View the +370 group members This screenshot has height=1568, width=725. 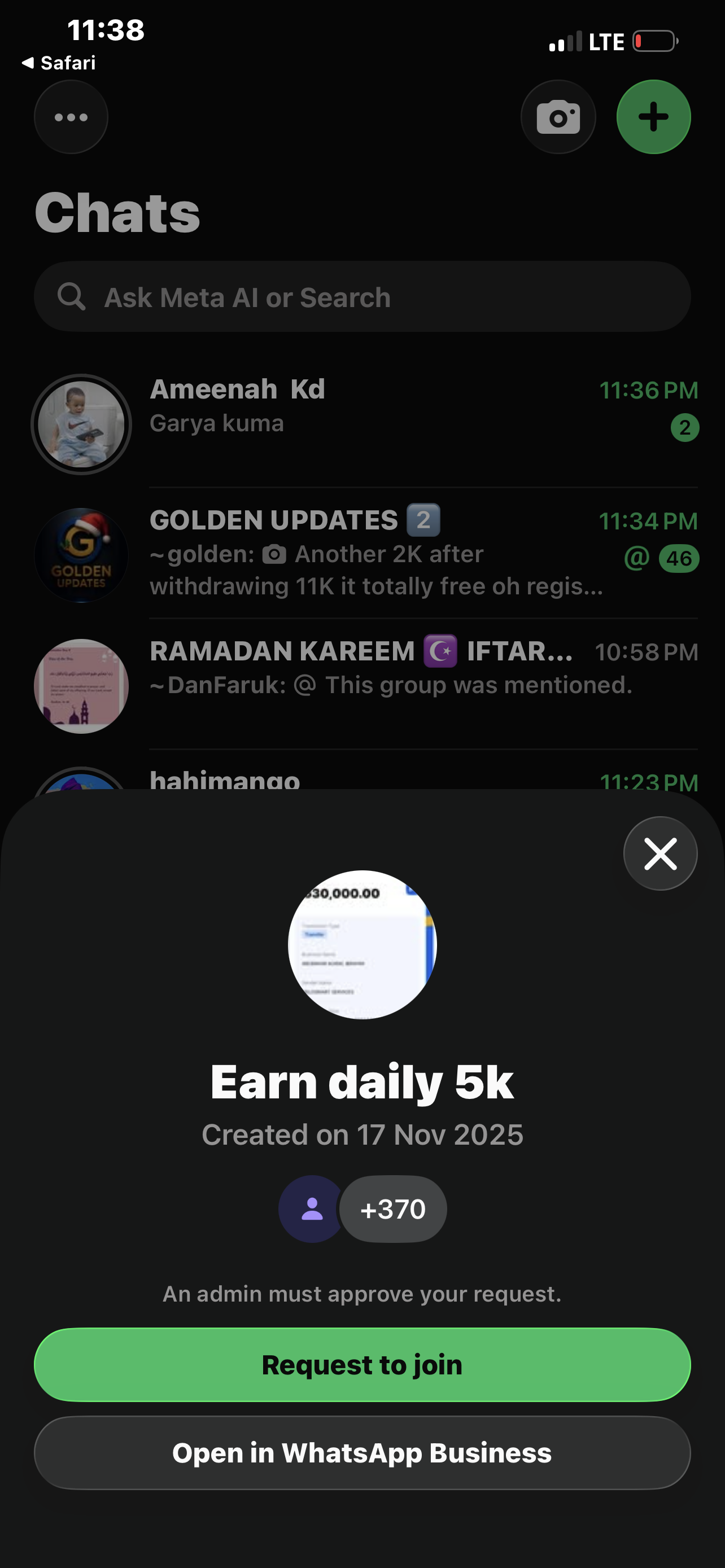tap(392, 1209)
